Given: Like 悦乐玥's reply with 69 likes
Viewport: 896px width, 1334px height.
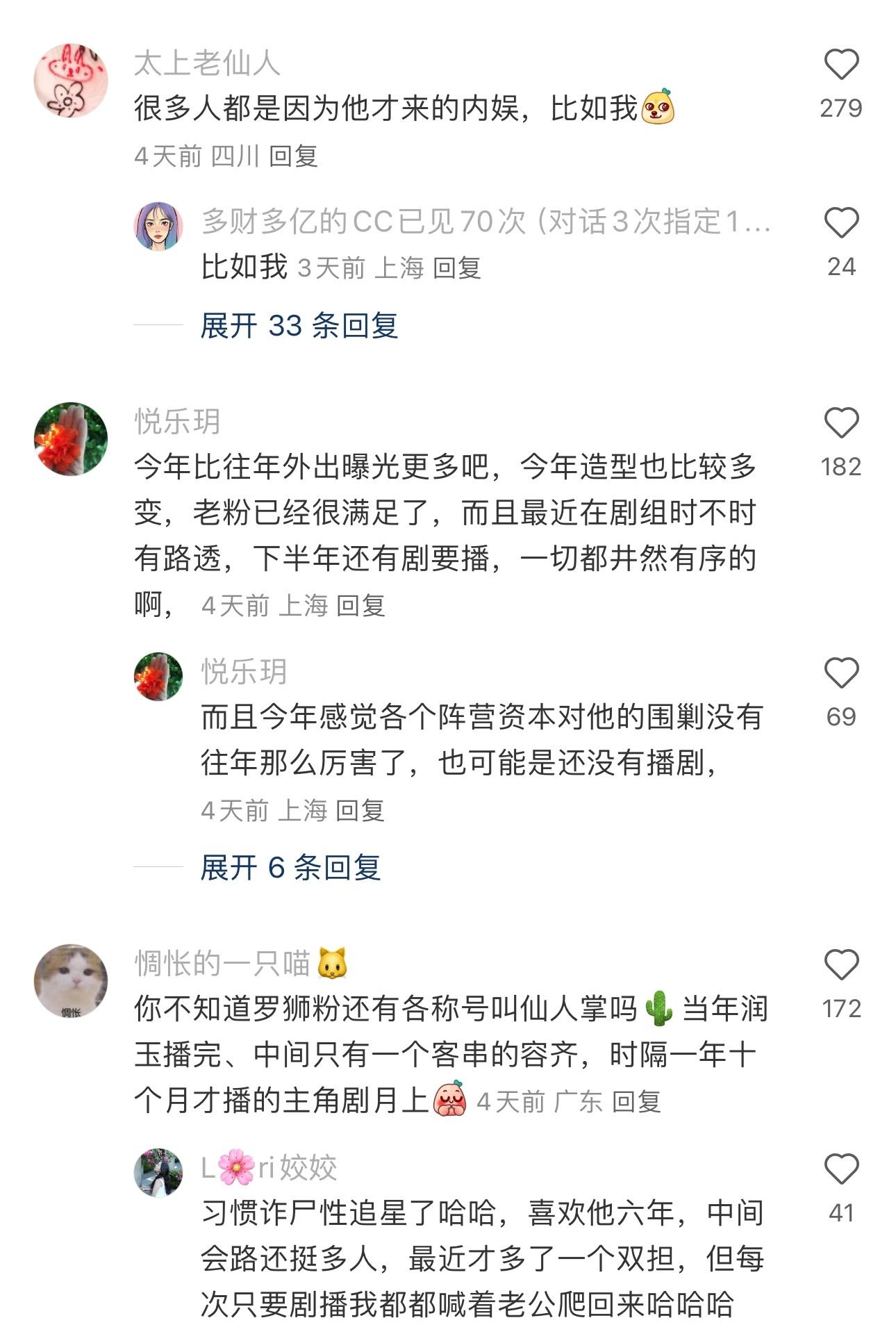Looking at the screenshot, I should pos(841,673).
